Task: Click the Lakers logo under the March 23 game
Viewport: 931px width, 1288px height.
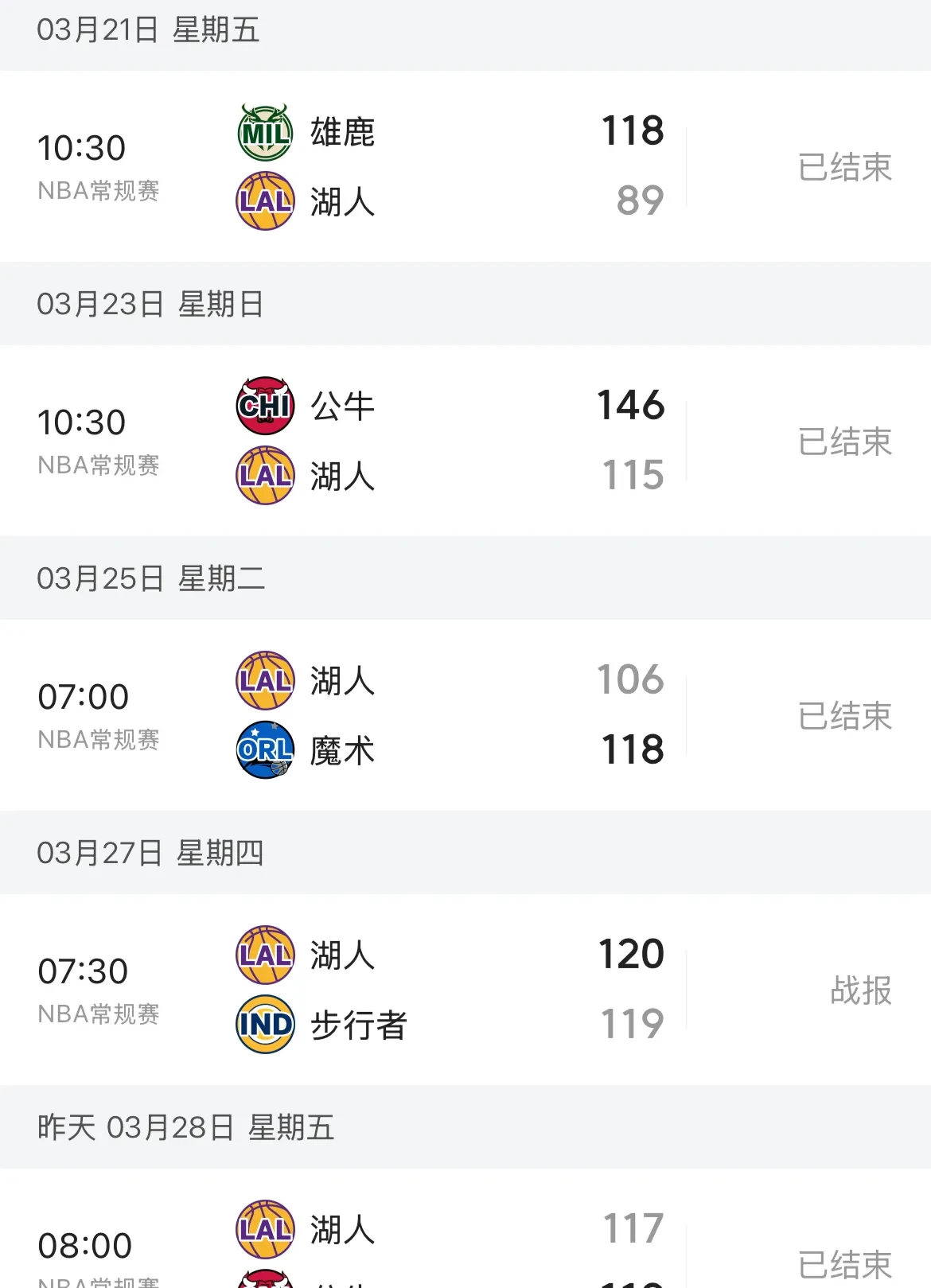Action: point(265,476)
